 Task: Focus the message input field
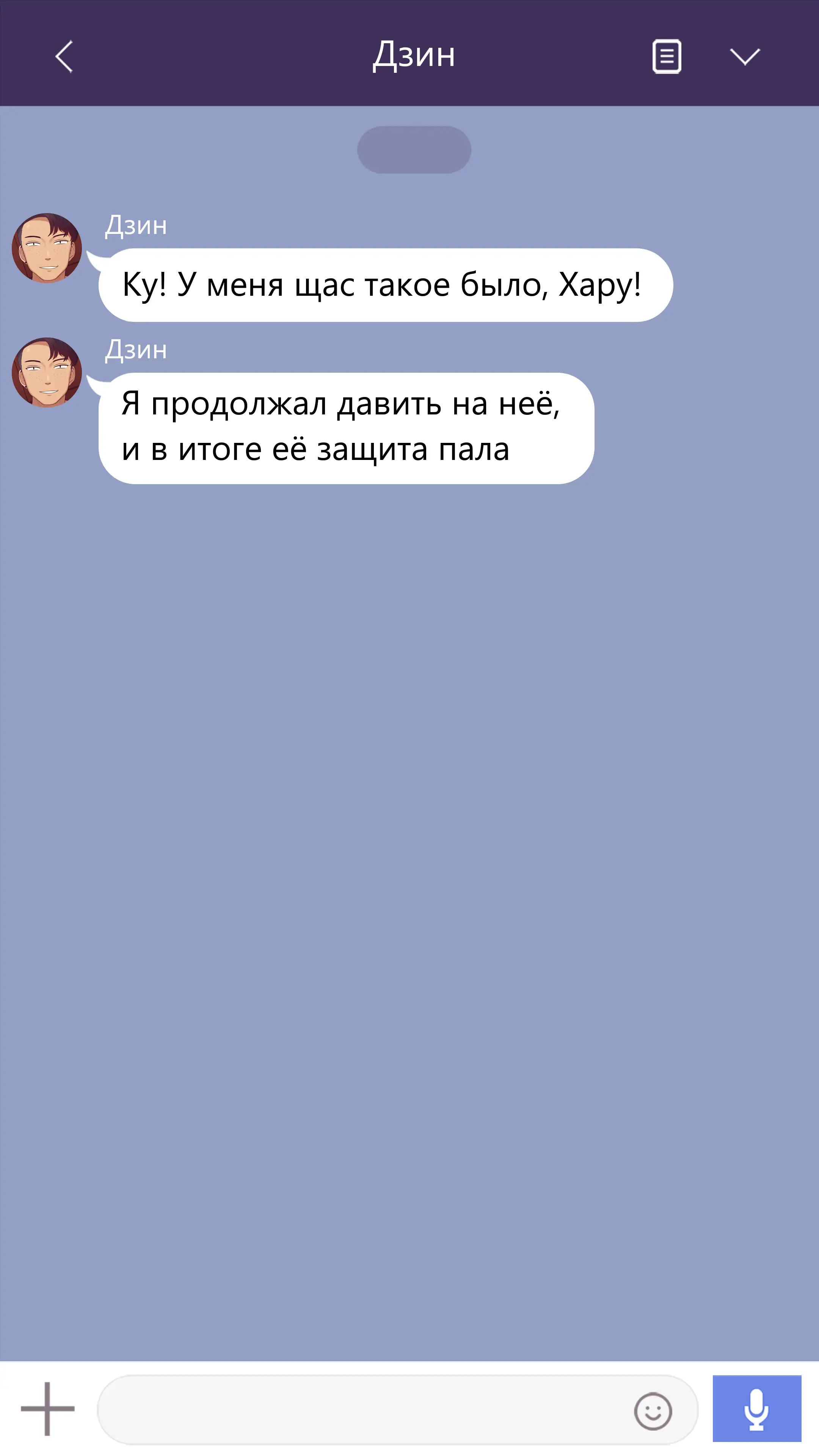click(x=362, y=1410)
